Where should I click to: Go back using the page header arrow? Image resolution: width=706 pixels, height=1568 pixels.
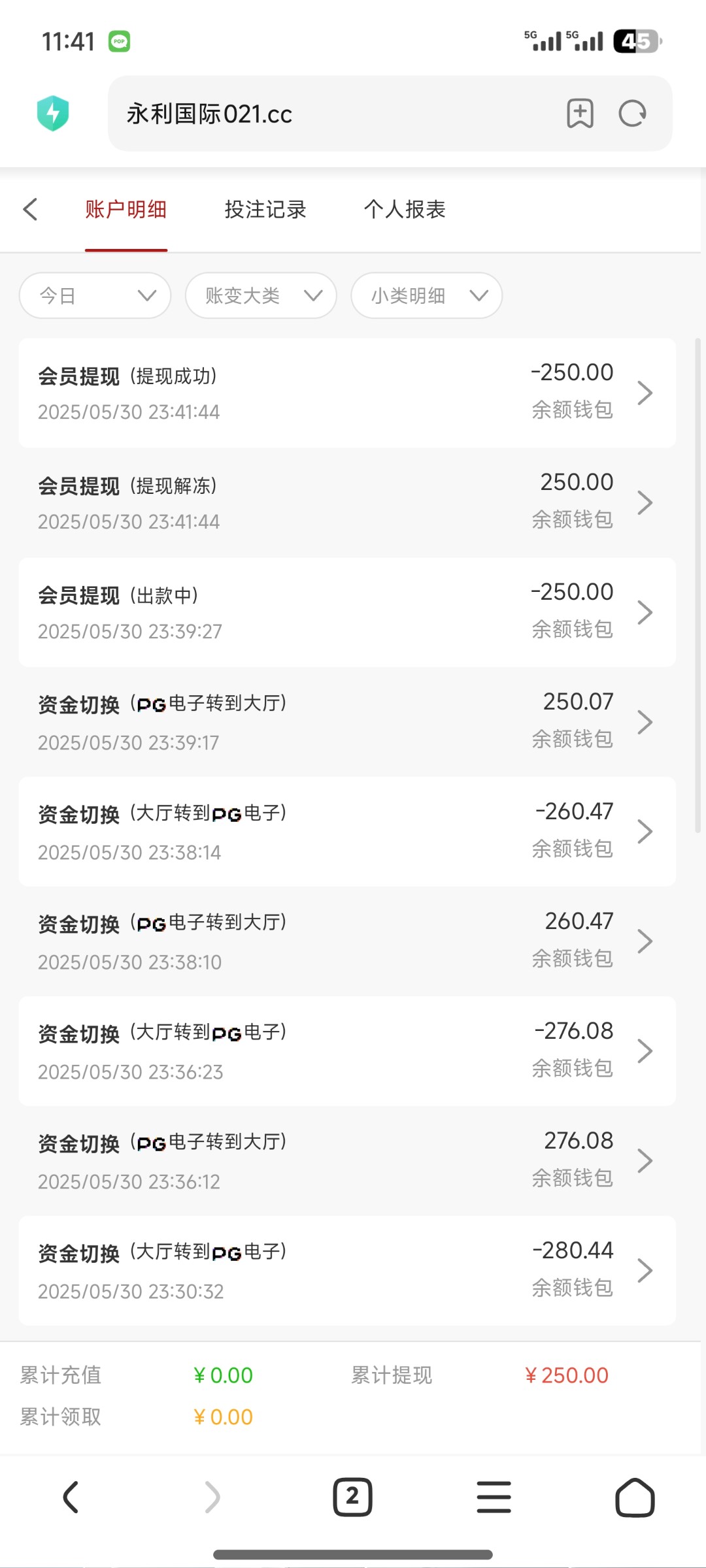click(x=30, y=210)
